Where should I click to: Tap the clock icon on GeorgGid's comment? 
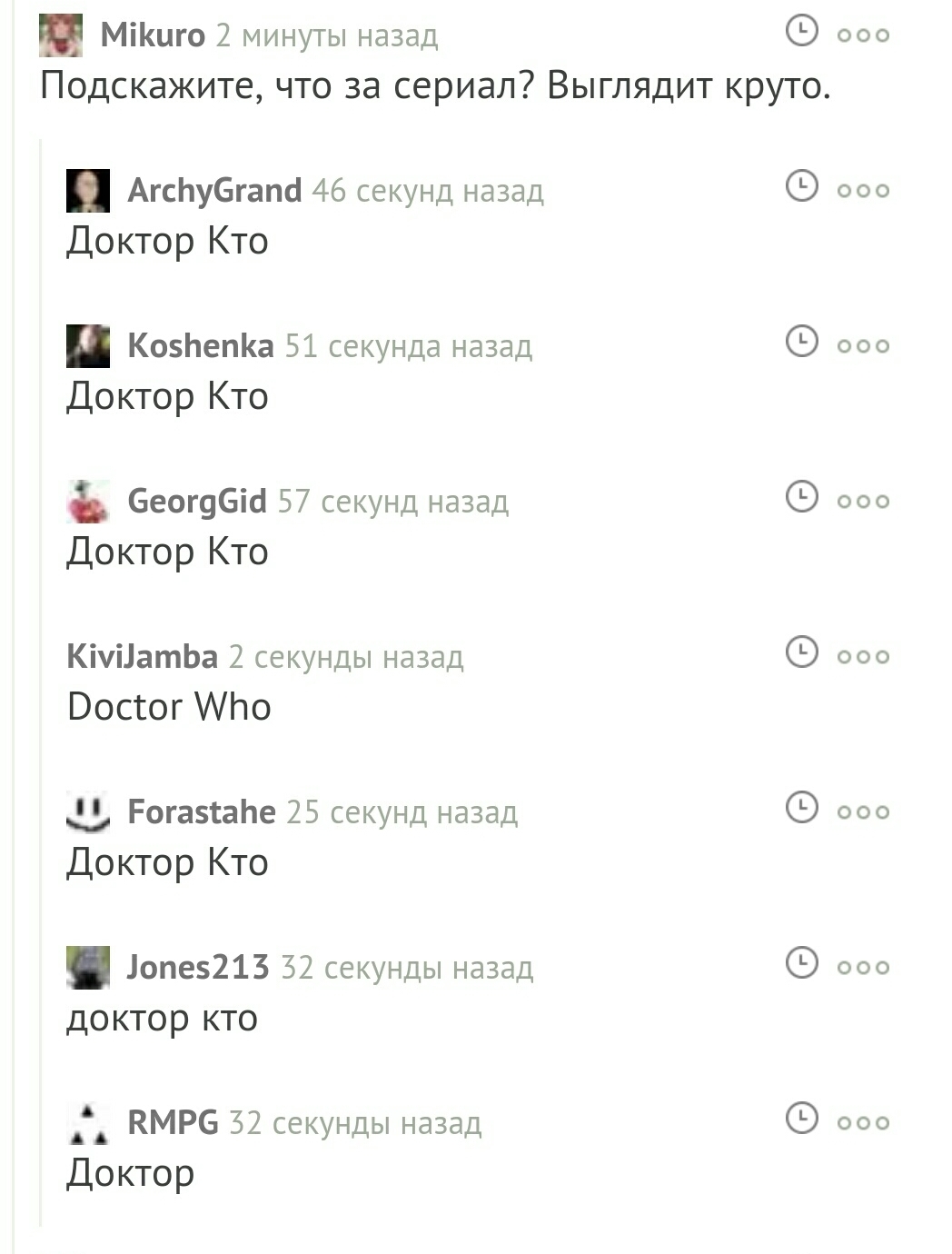click(x=800, y=497)
